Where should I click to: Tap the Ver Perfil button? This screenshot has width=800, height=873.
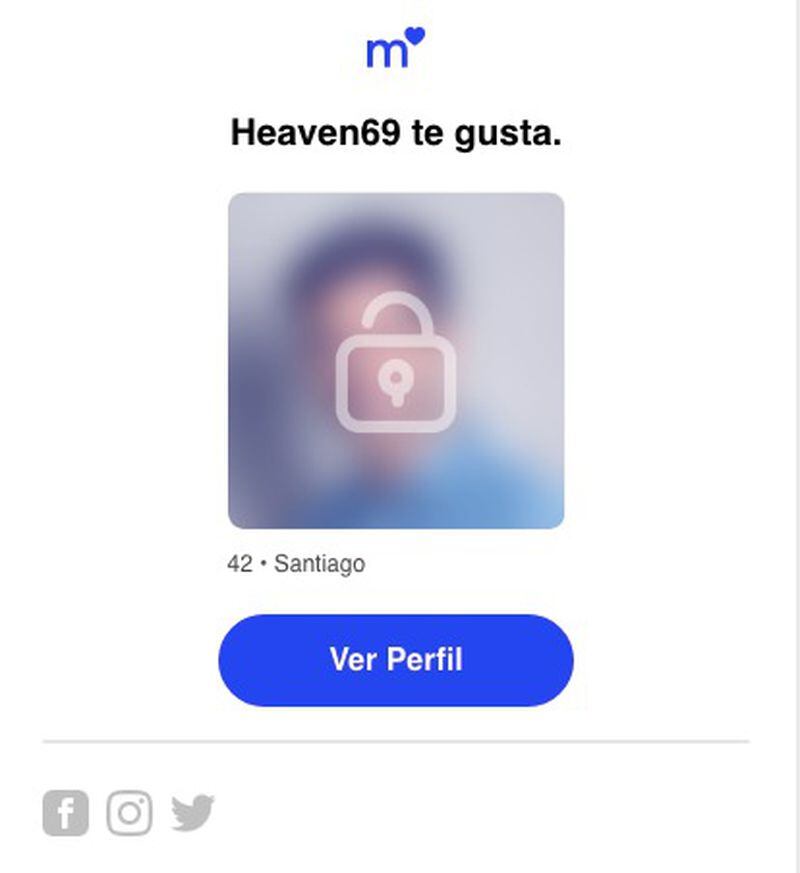point(395,660)
